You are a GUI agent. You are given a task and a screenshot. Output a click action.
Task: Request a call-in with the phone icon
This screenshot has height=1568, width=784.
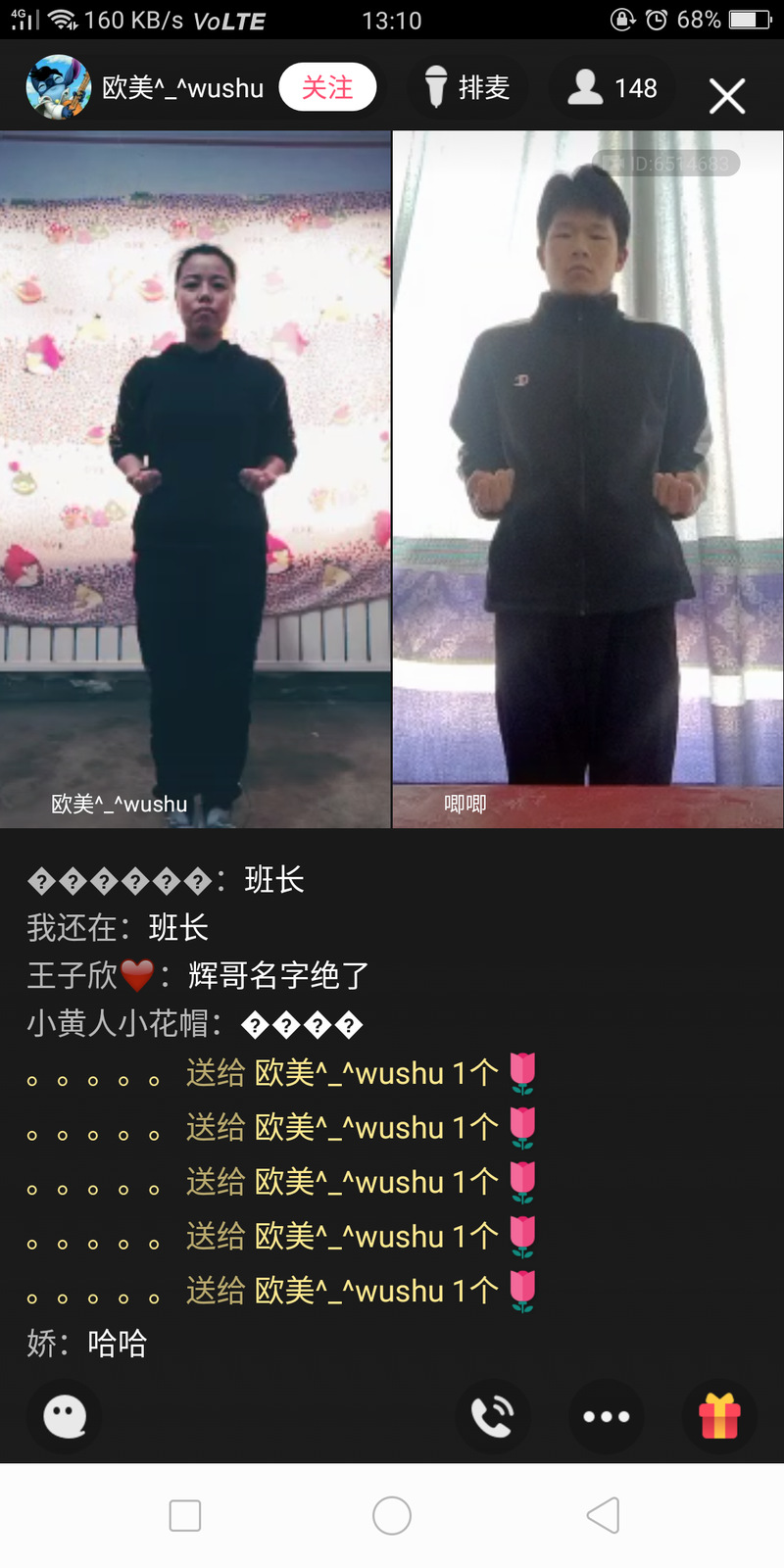point(492,1416)
